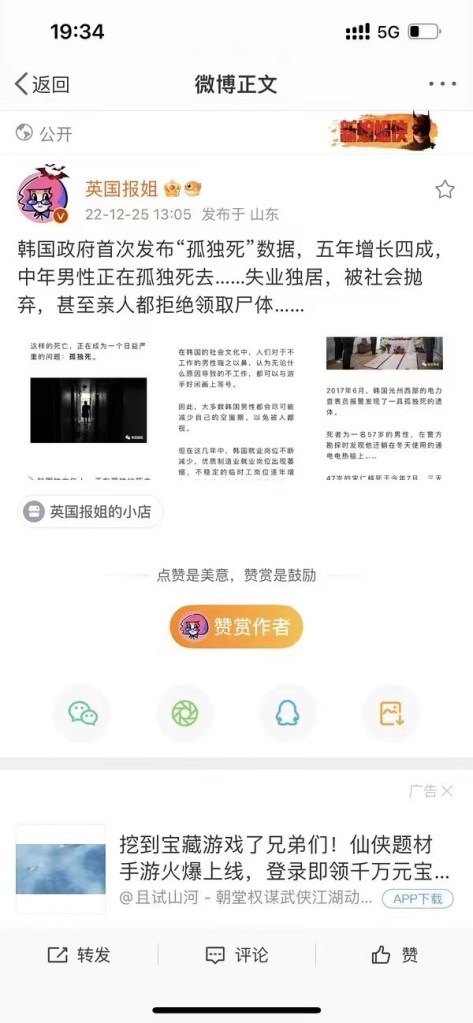Open 英国报姐's profile avatar

coord(43,195)
